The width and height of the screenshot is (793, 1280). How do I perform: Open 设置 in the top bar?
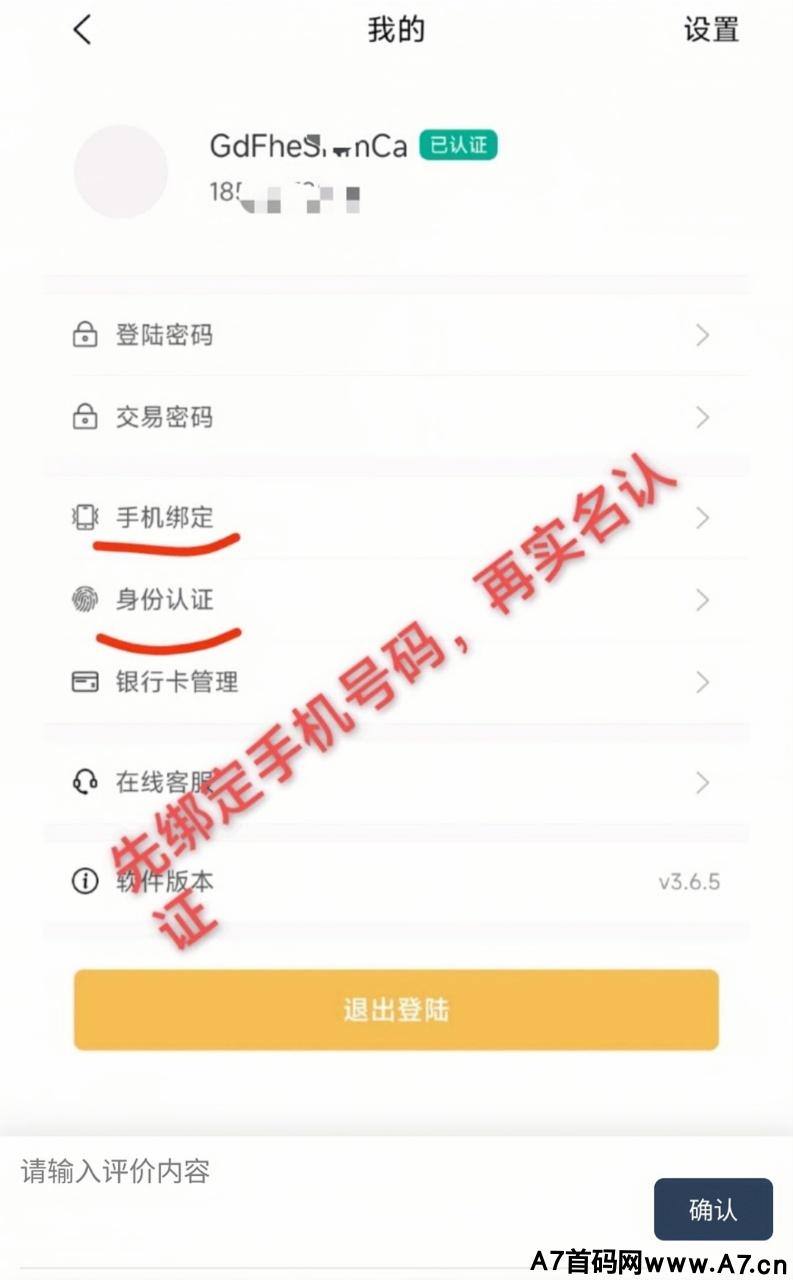710,30
